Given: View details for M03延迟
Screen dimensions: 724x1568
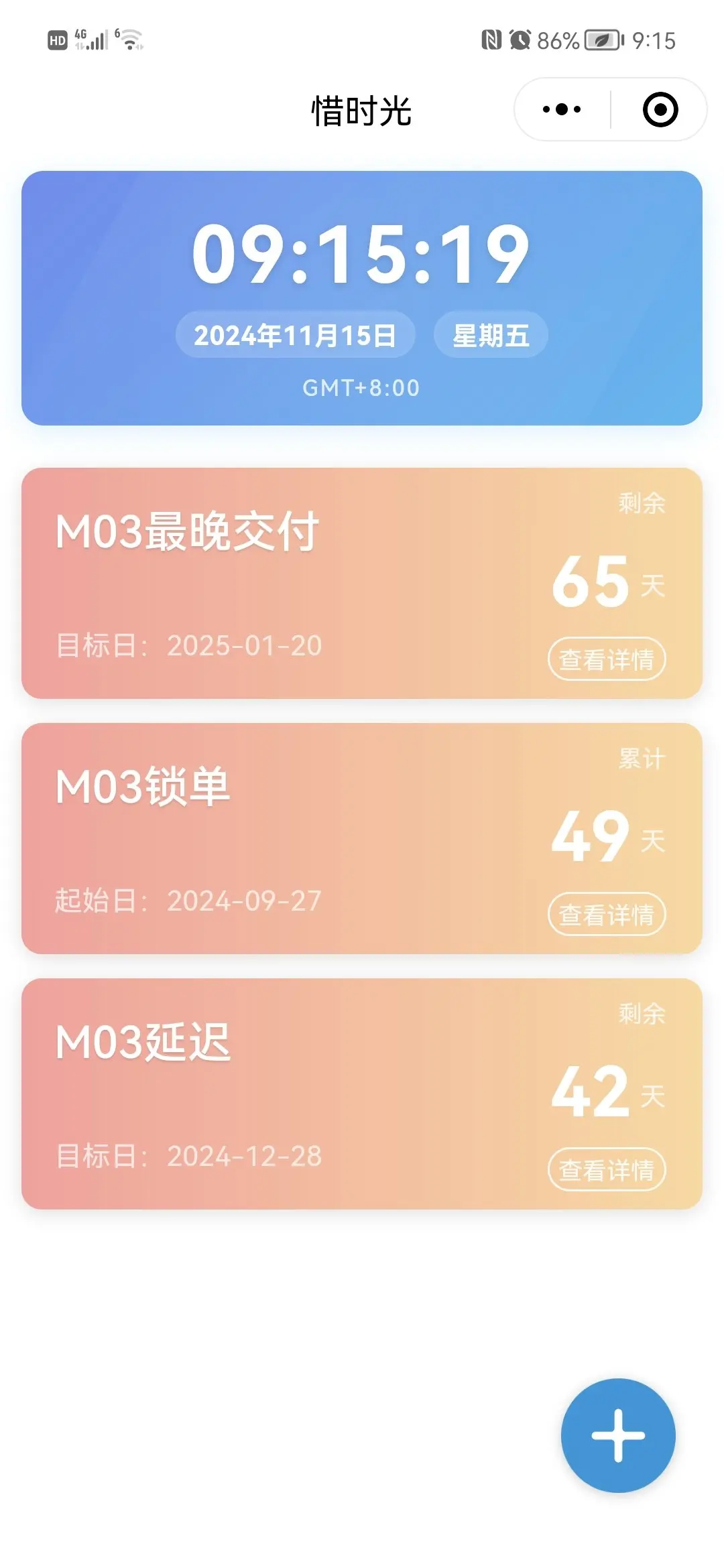Looking at the screenshot, I should [607, 1169].
